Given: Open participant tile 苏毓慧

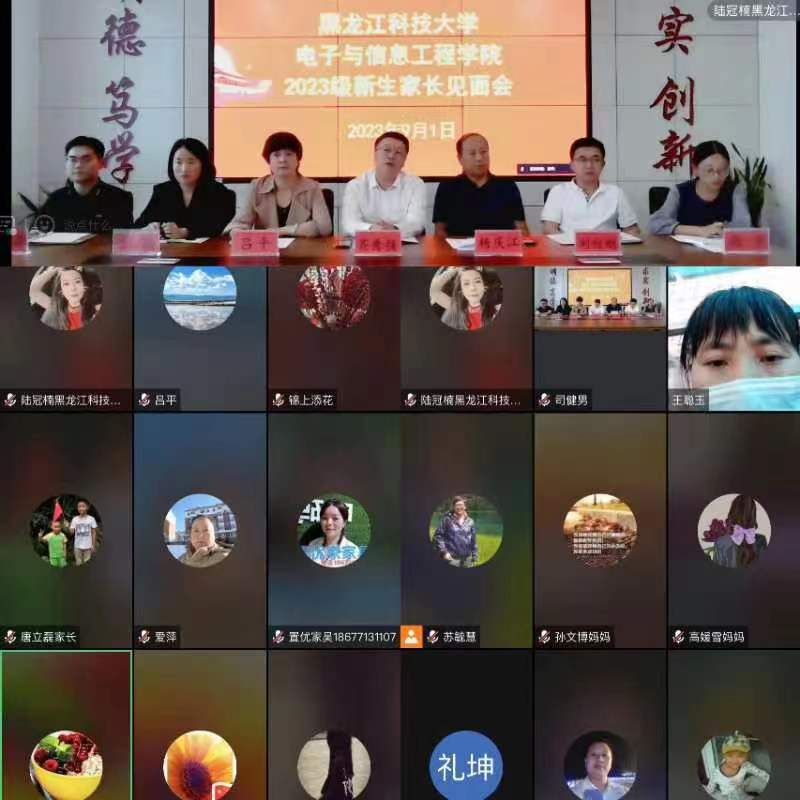Looking at the screenshot, I should (x=467, y=530).
